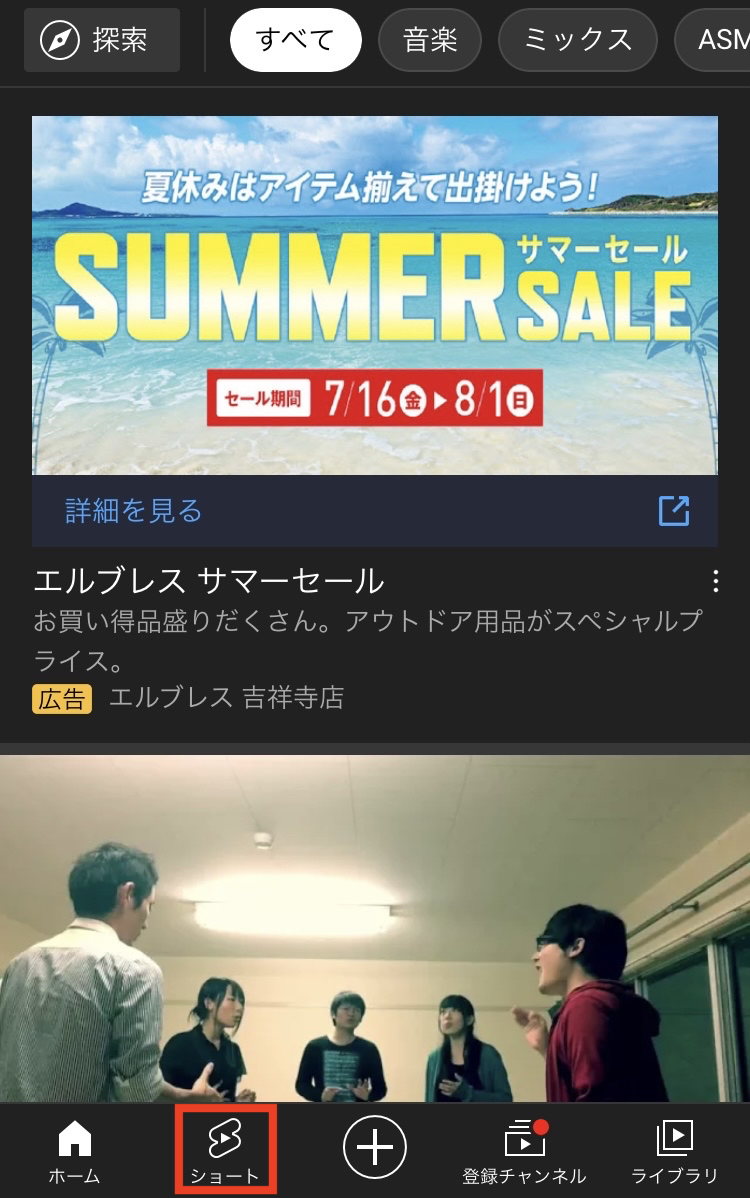
Task: Open the 登録チャンネル subscriptions tab
Action: pos(524,1150)
